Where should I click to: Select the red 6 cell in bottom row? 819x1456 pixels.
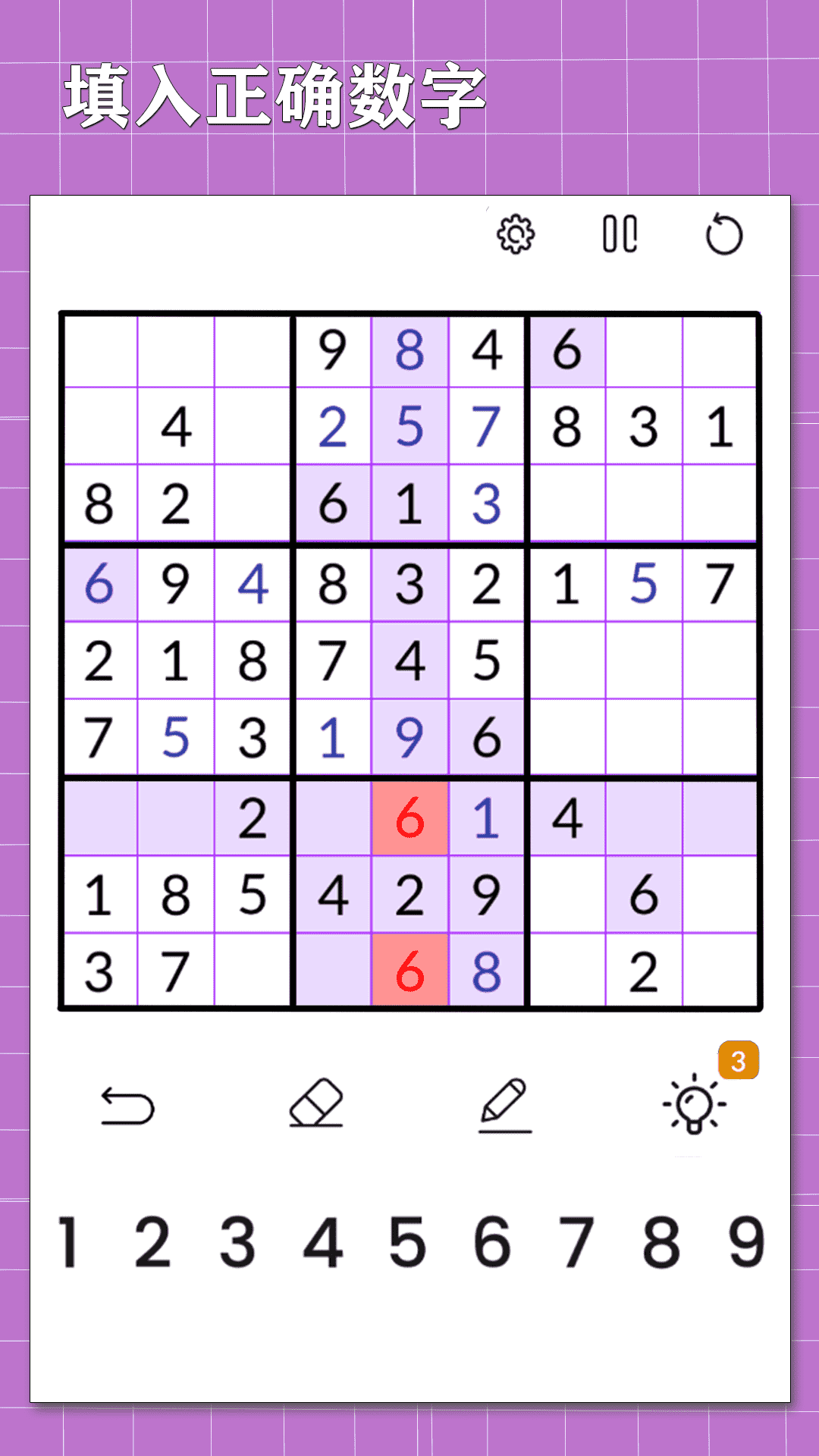[x=409, y=971]
